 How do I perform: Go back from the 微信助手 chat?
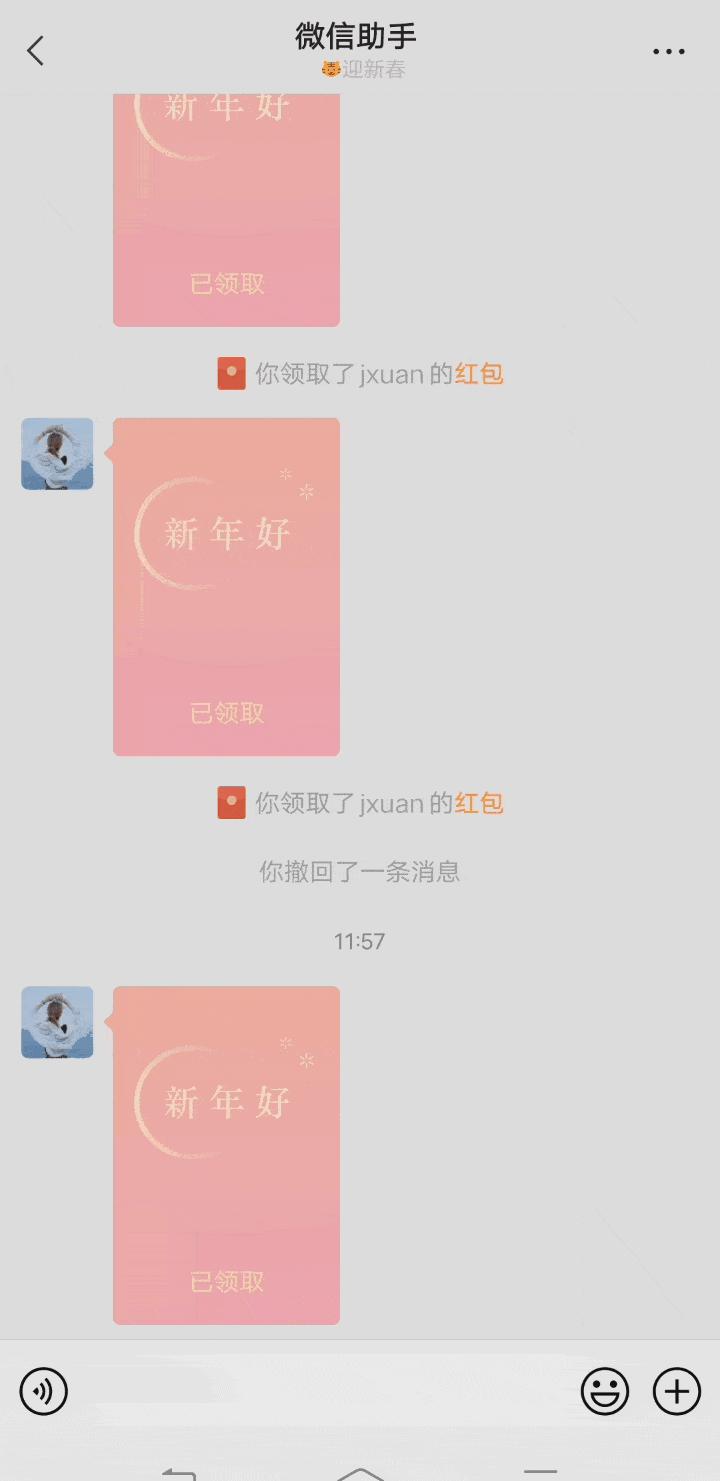tap(36, 51)
